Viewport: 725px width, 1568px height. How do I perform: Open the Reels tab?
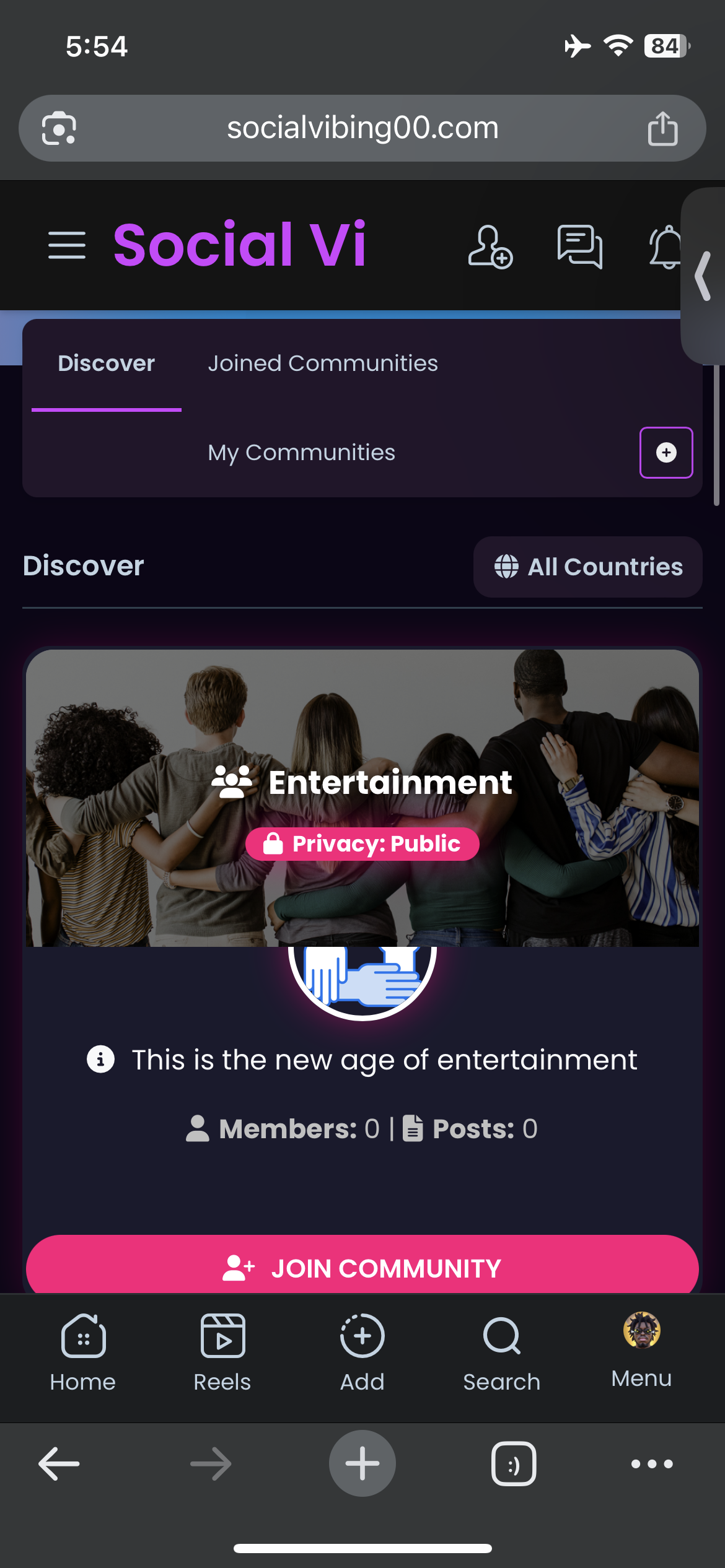[x=222, y=1352]
